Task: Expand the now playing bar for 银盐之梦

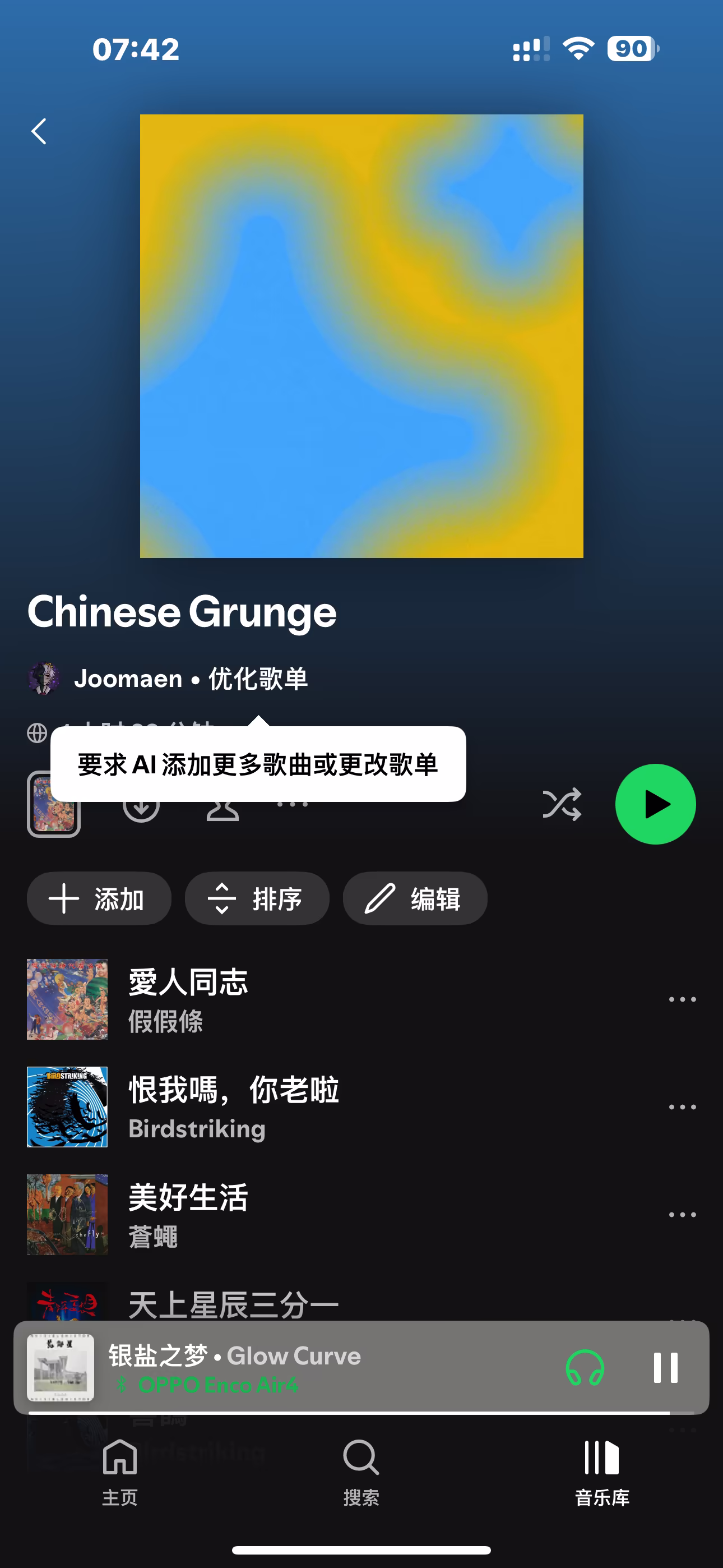Action: coord(304,1367)
